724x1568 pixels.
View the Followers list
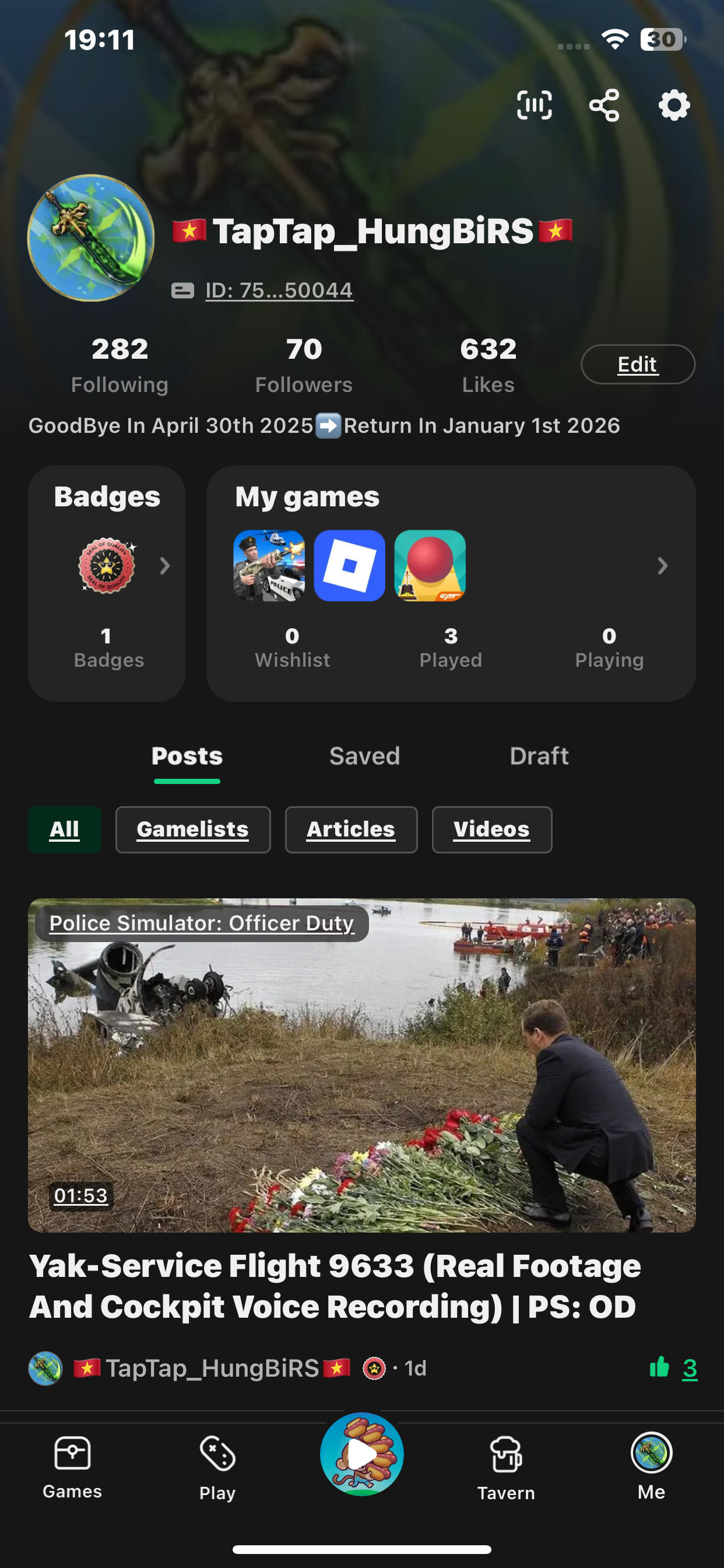[x=304, y=365]
